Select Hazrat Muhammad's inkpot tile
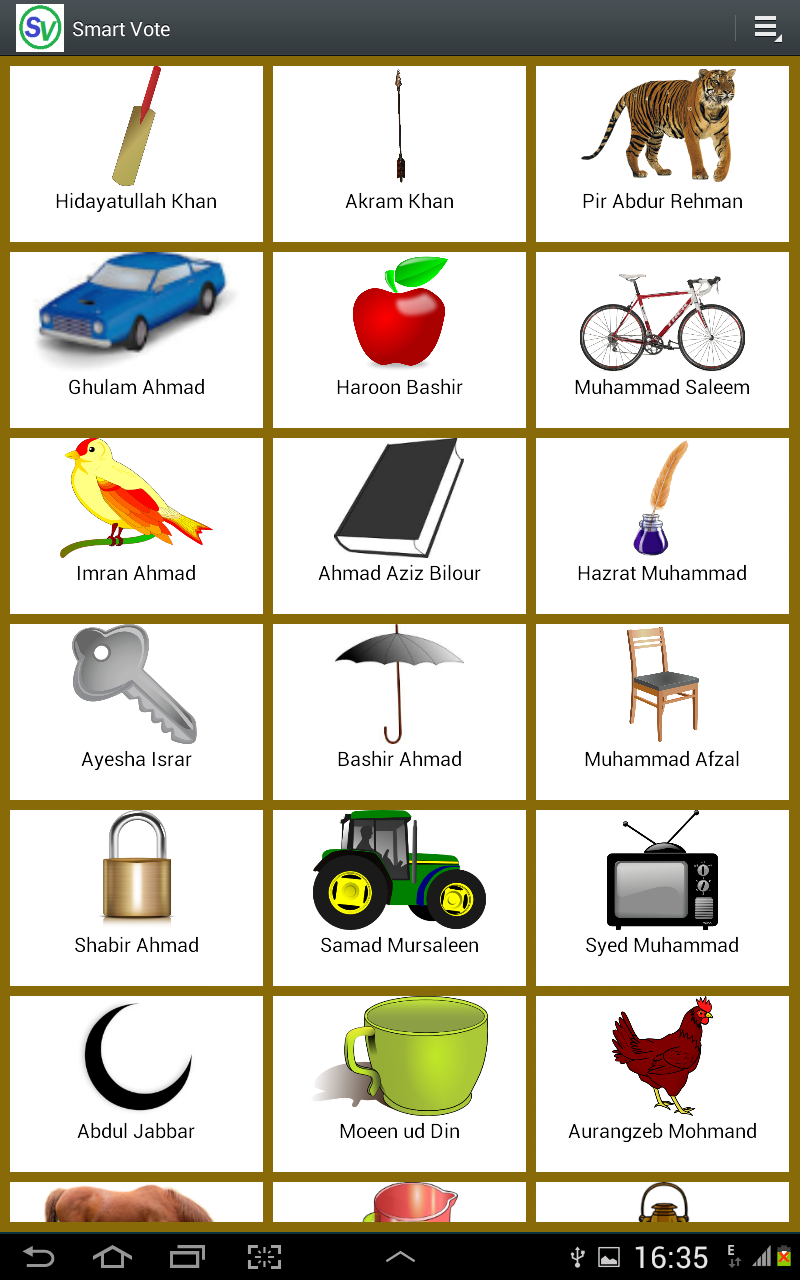The image size is (800, 1280). point(662,525)
